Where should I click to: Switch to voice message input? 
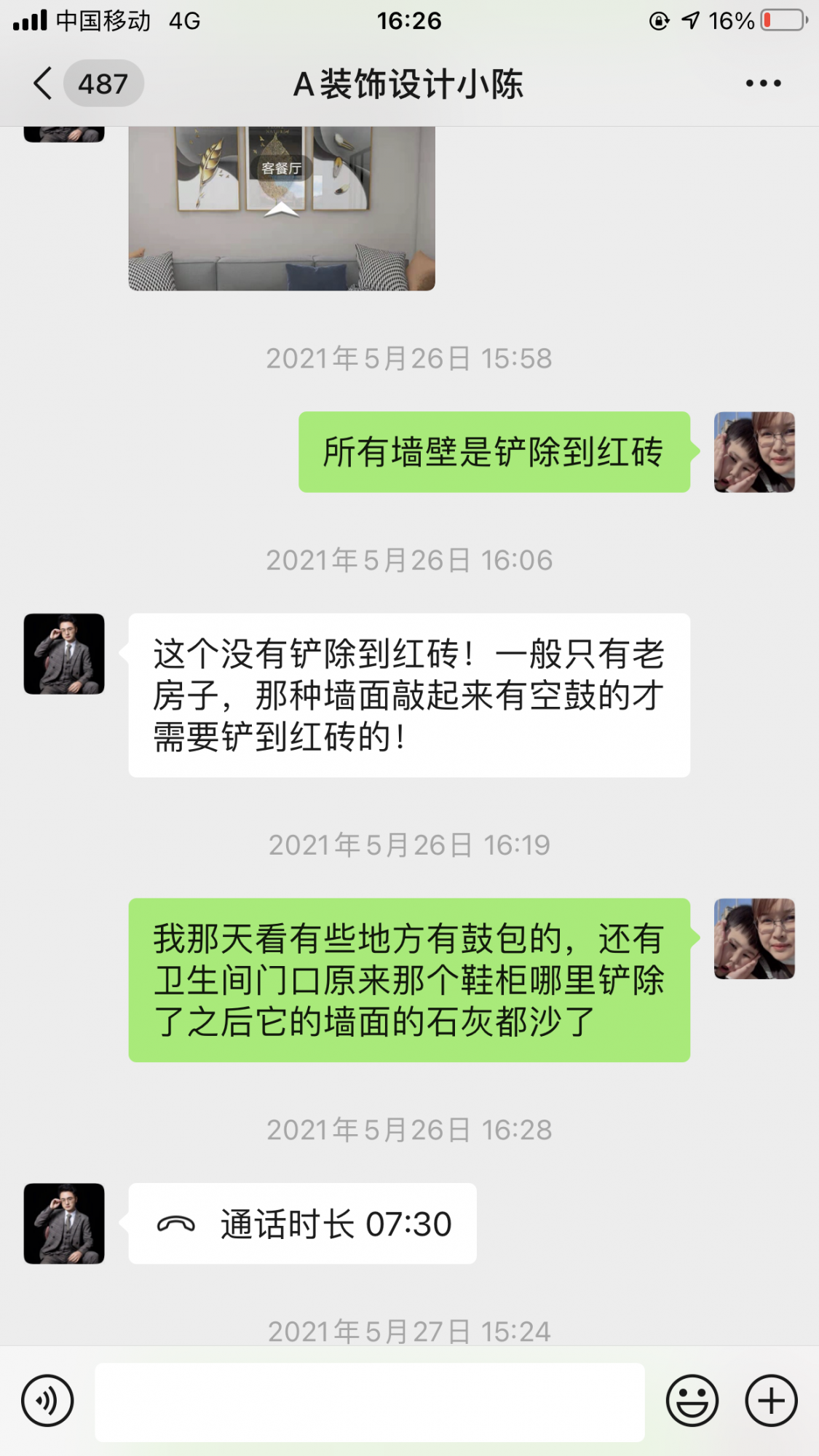tap(47, 1401)
